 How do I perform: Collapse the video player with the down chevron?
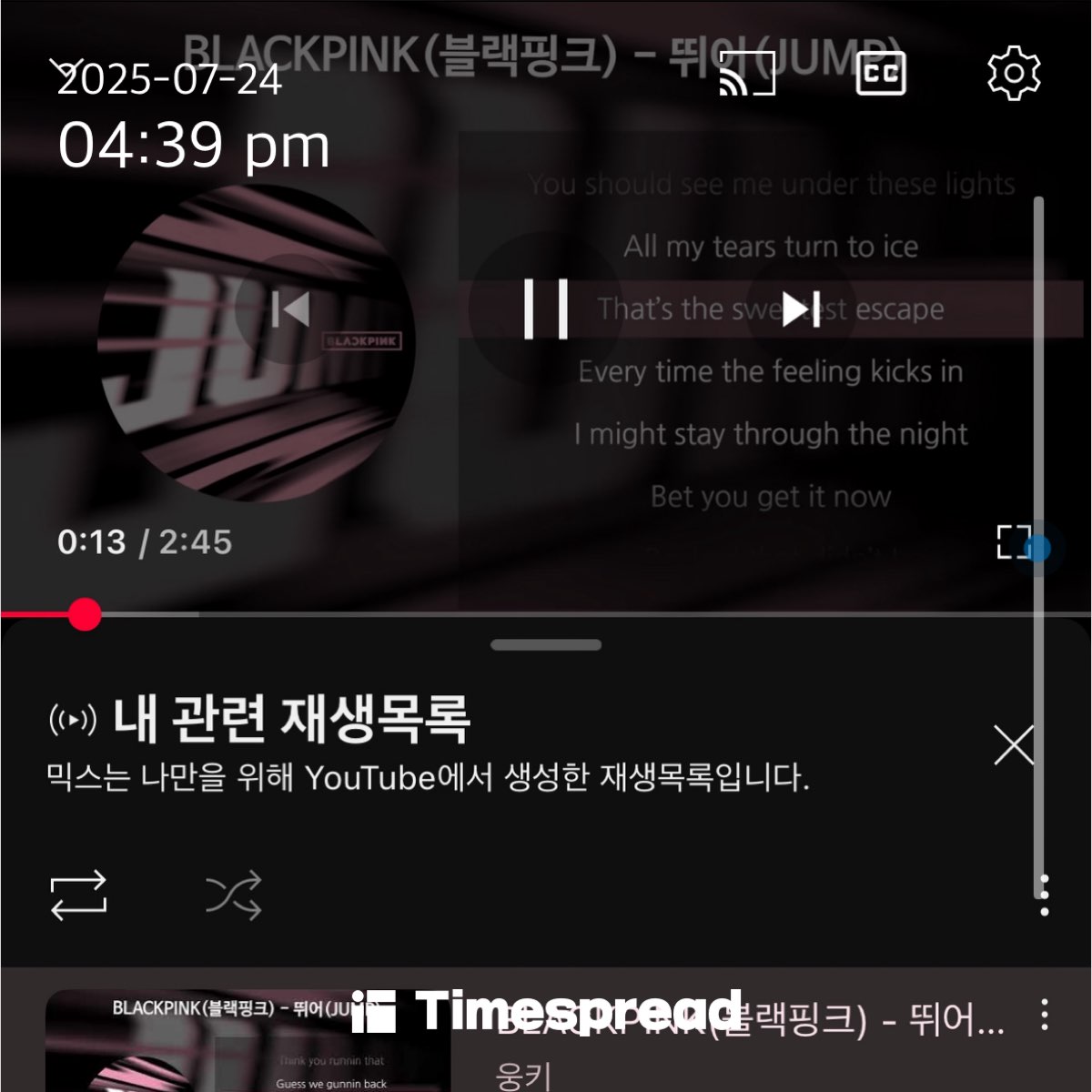pyautogui.click(x=66, y=71)
